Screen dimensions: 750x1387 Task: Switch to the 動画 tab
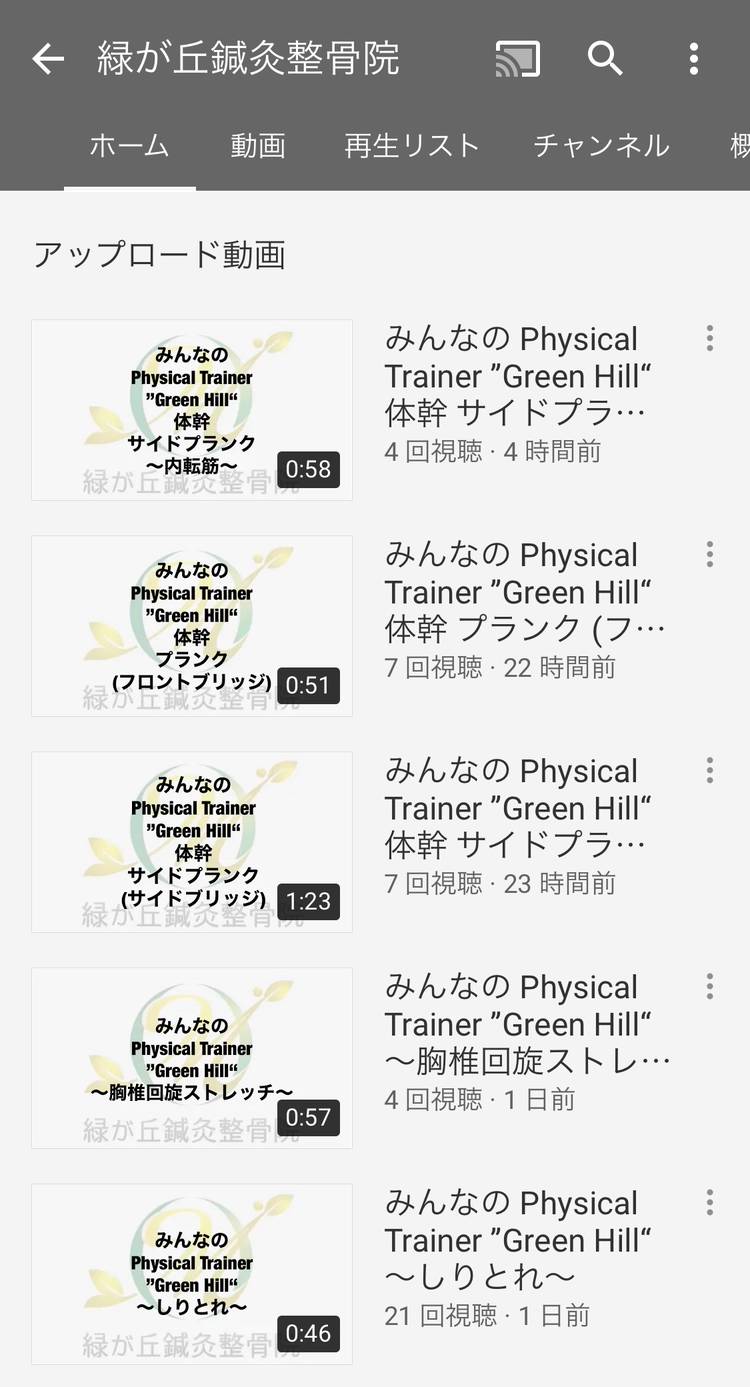tap(258, 146)
